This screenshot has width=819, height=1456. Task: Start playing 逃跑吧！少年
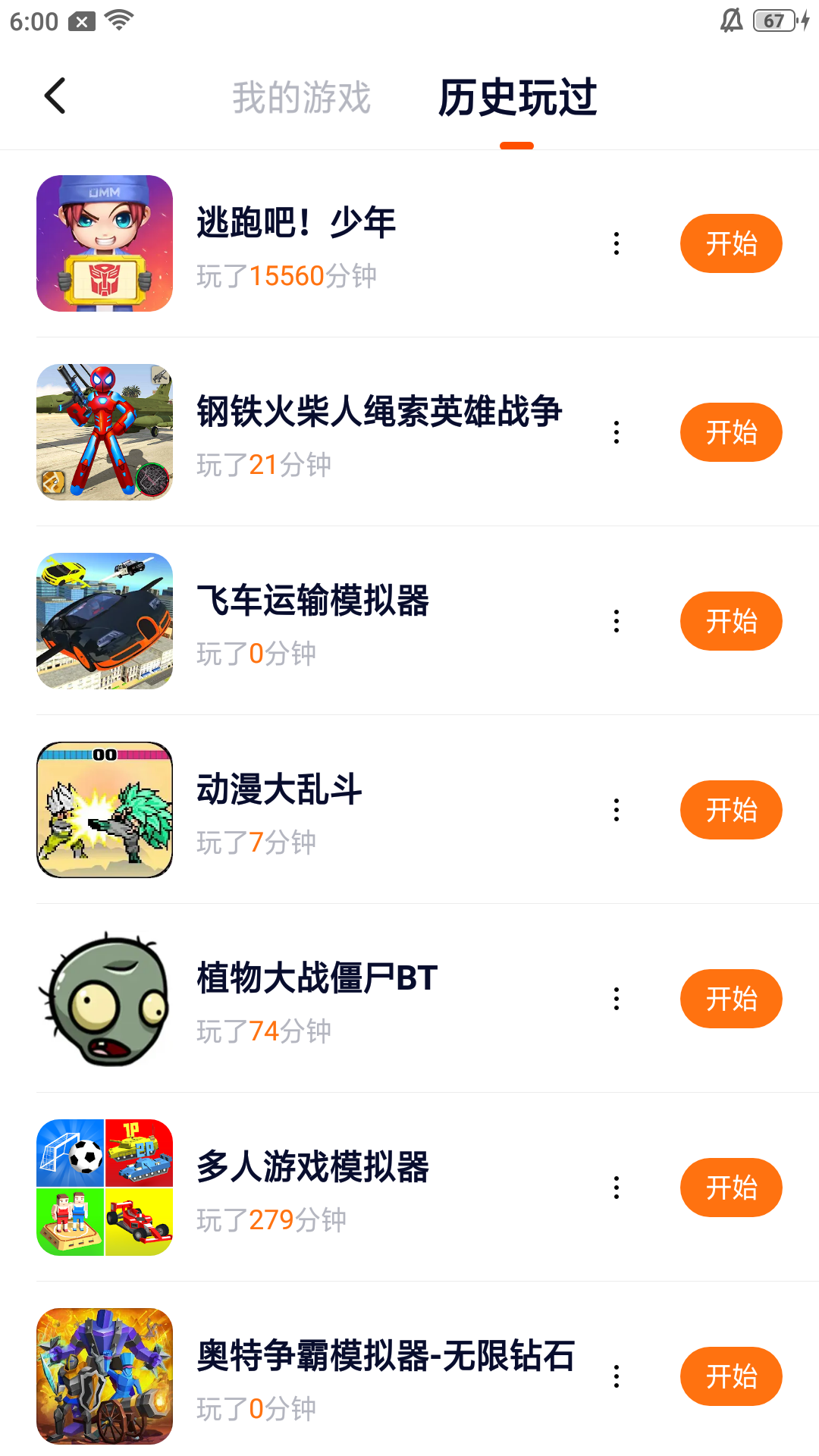[730, 243]
